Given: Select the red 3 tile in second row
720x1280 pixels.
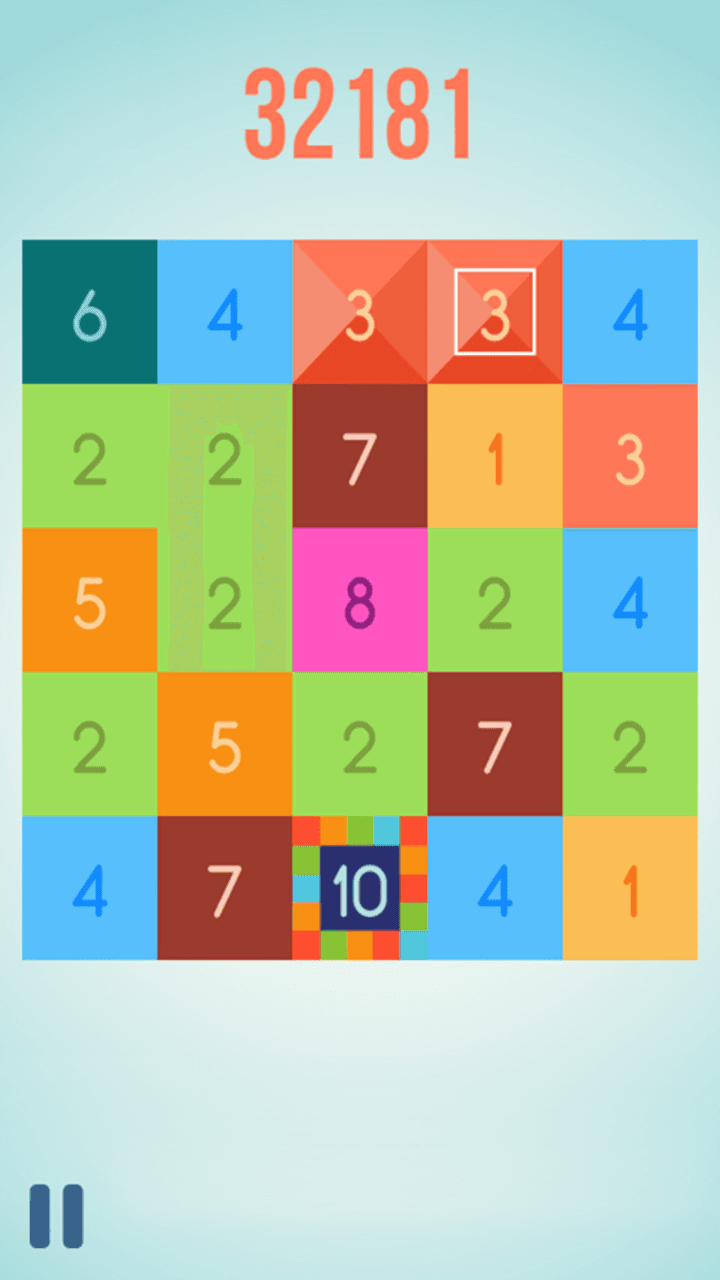Looking at the screenshot, I should click(630, 455).
